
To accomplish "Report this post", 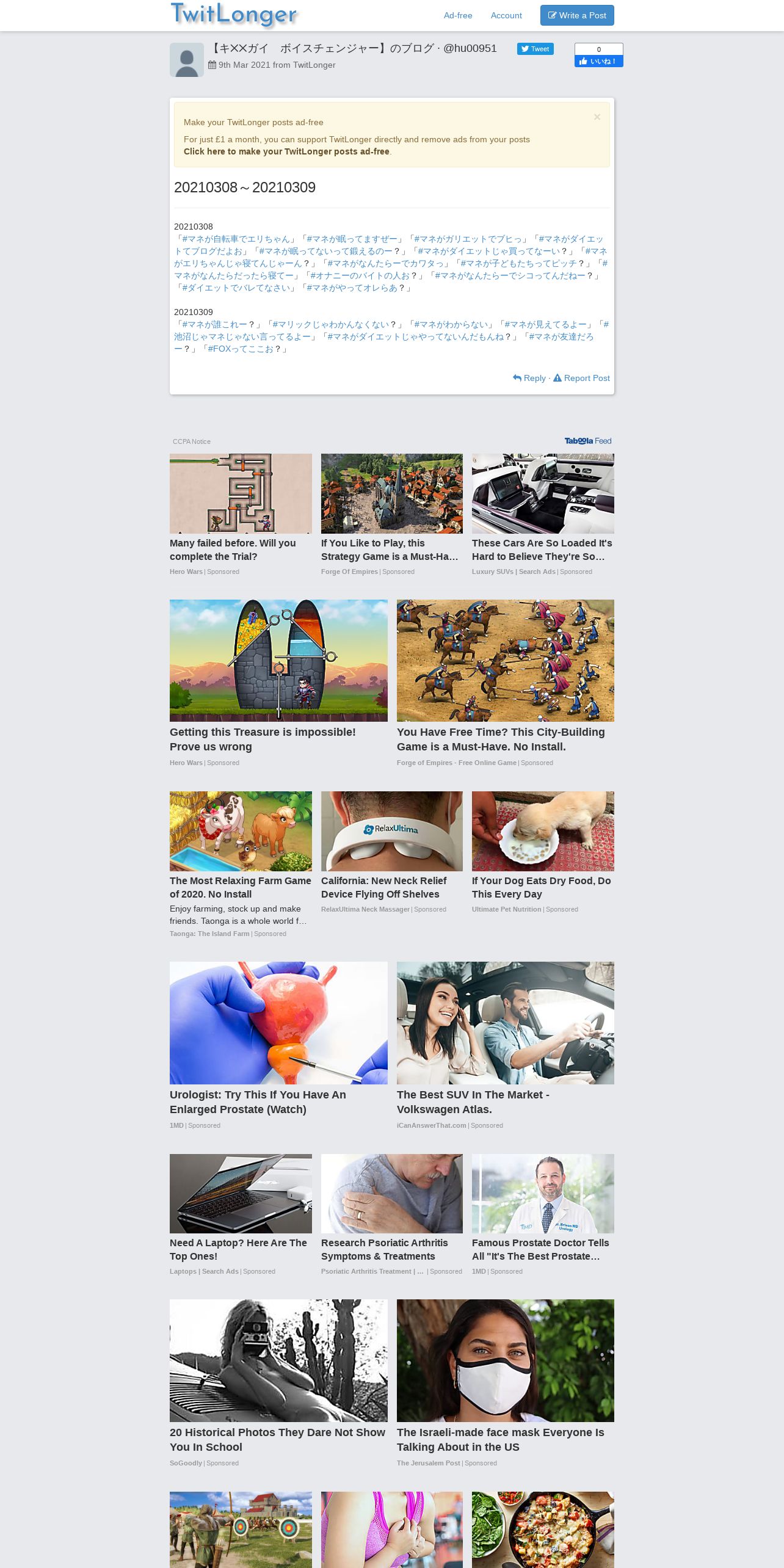I will tap(581, 378).
